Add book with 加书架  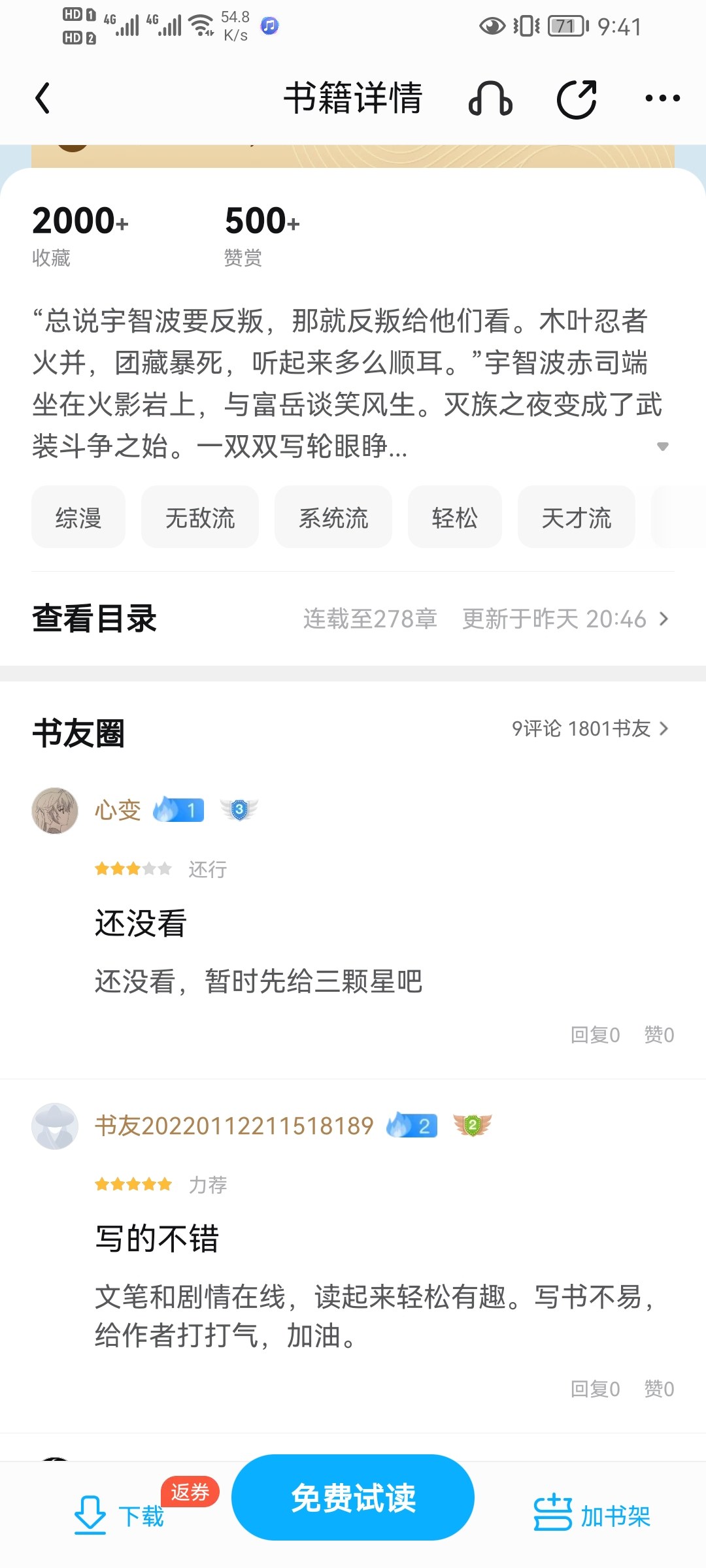(x=592, y=1515)
